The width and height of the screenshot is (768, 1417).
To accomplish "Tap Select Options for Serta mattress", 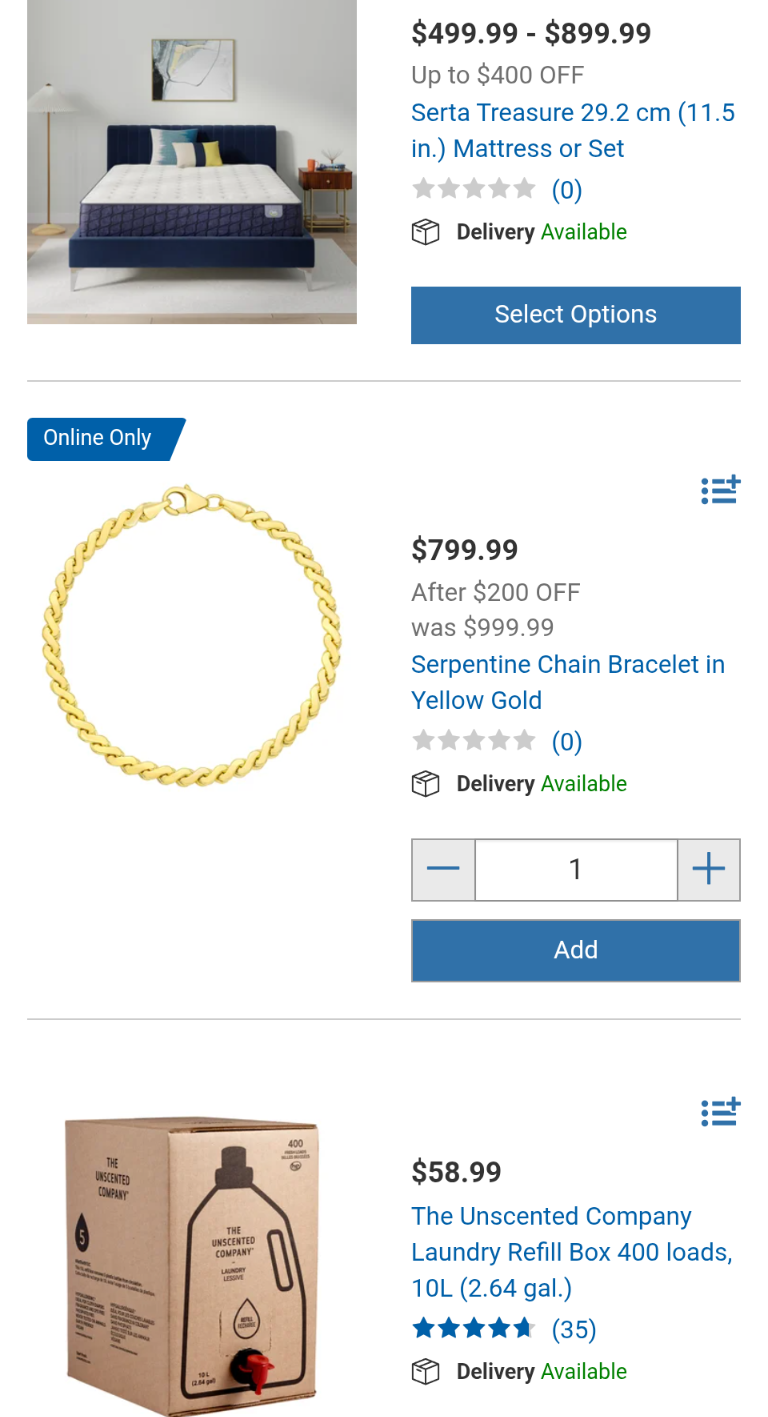I will click(575, 315).
